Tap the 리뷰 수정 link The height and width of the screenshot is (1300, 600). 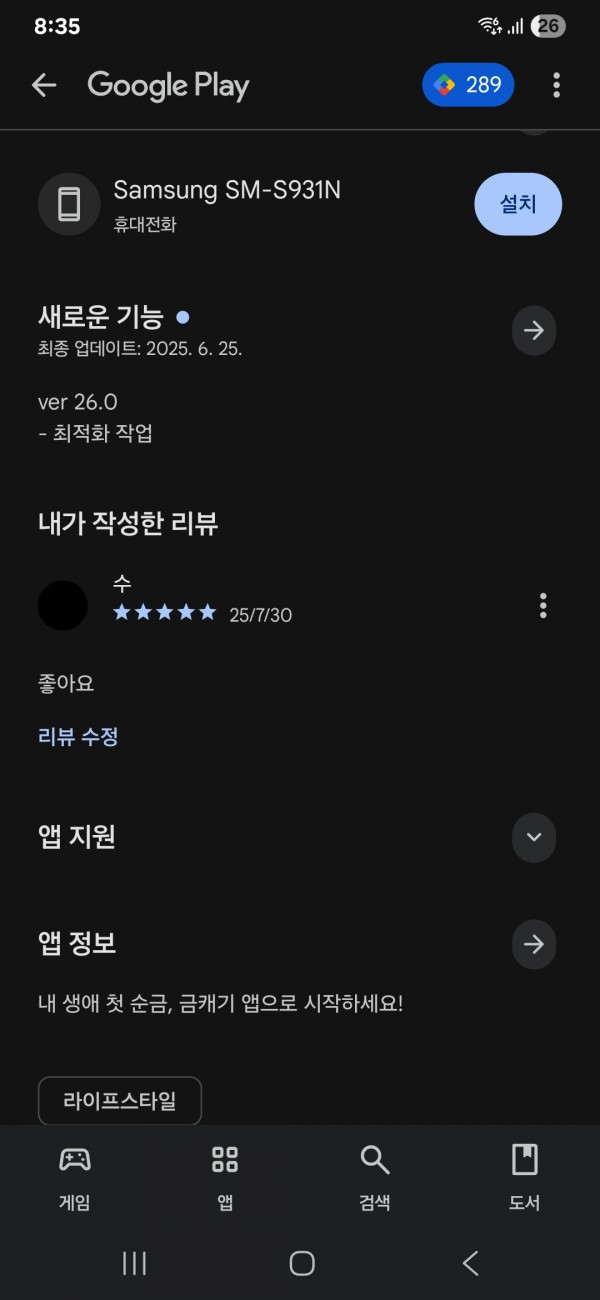(x=78, y=737)
